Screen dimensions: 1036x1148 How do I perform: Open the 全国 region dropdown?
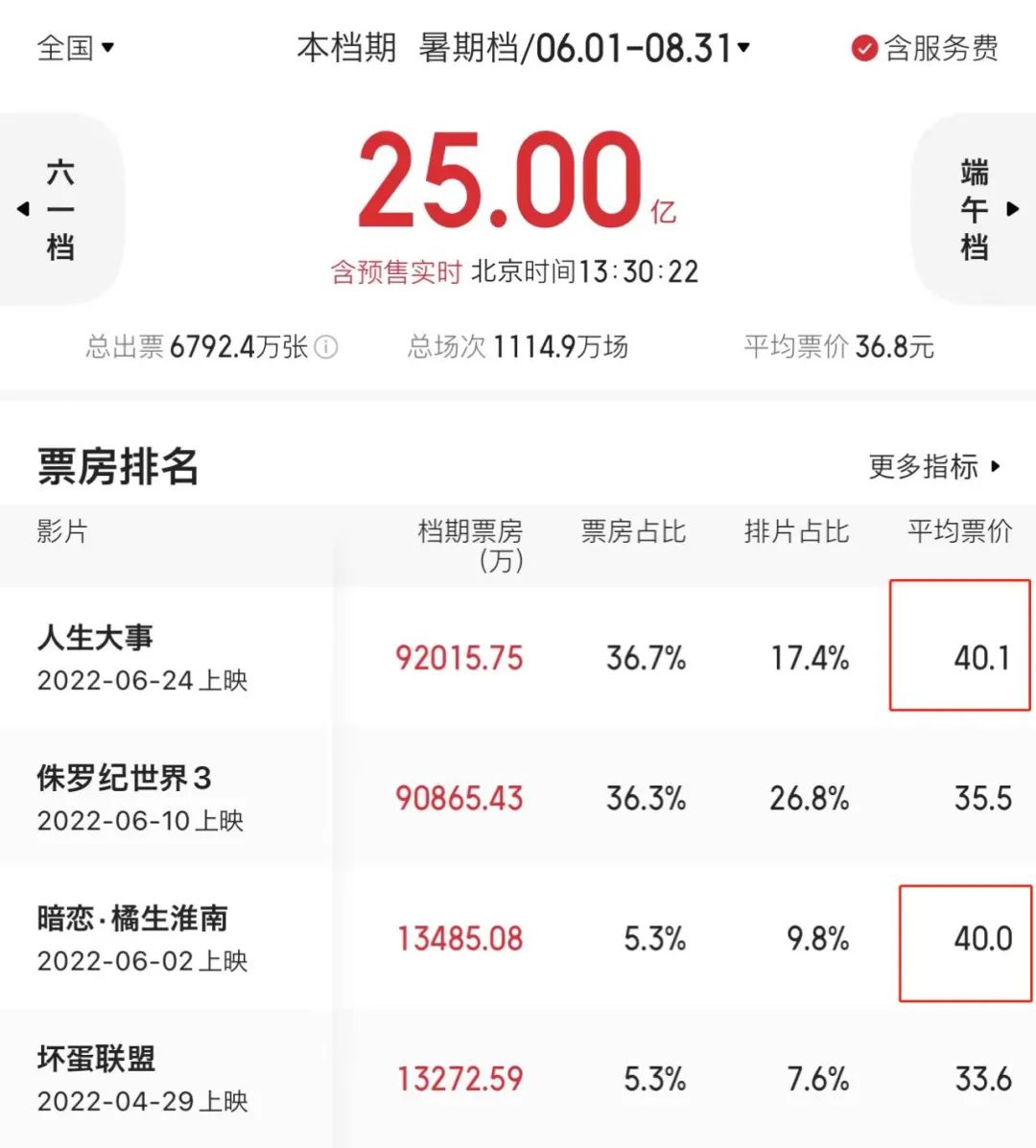[75, 47]
